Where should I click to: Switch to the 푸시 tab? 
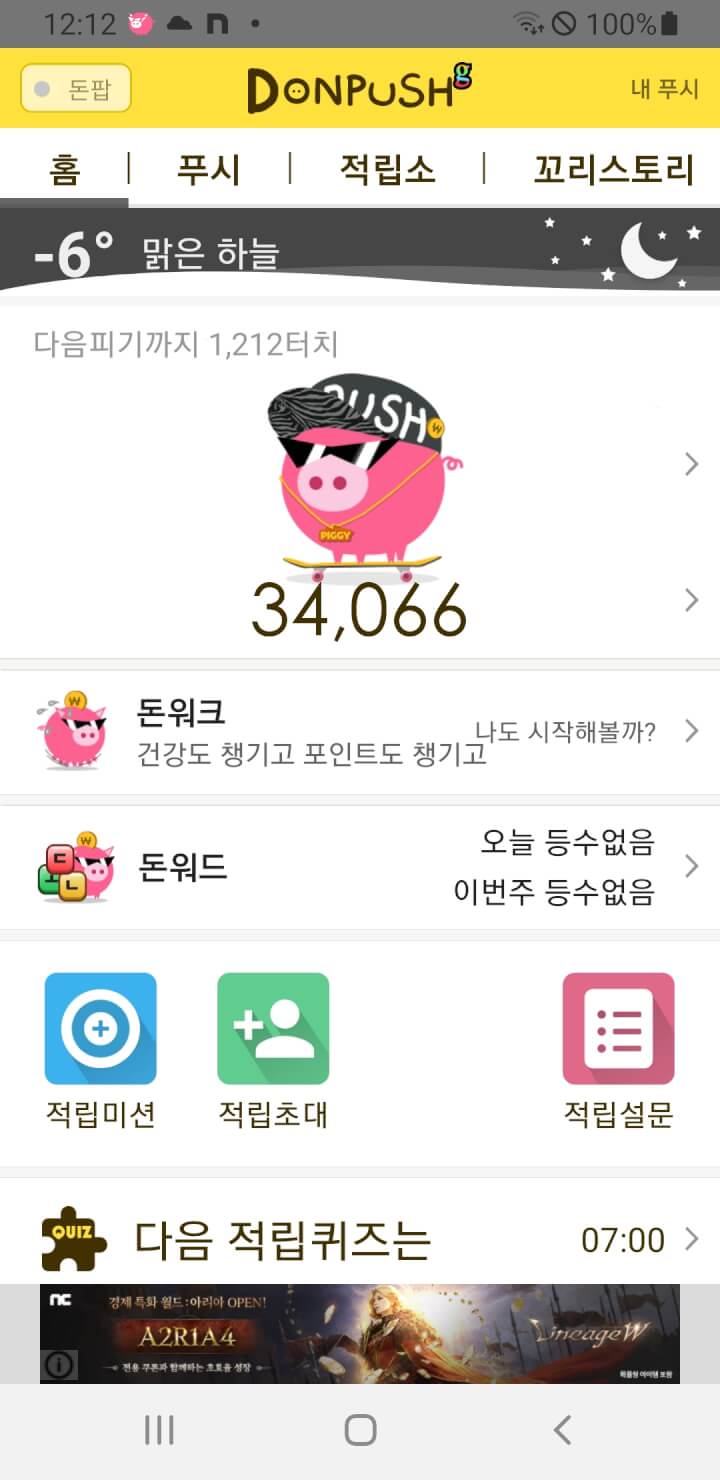[208, 169]
